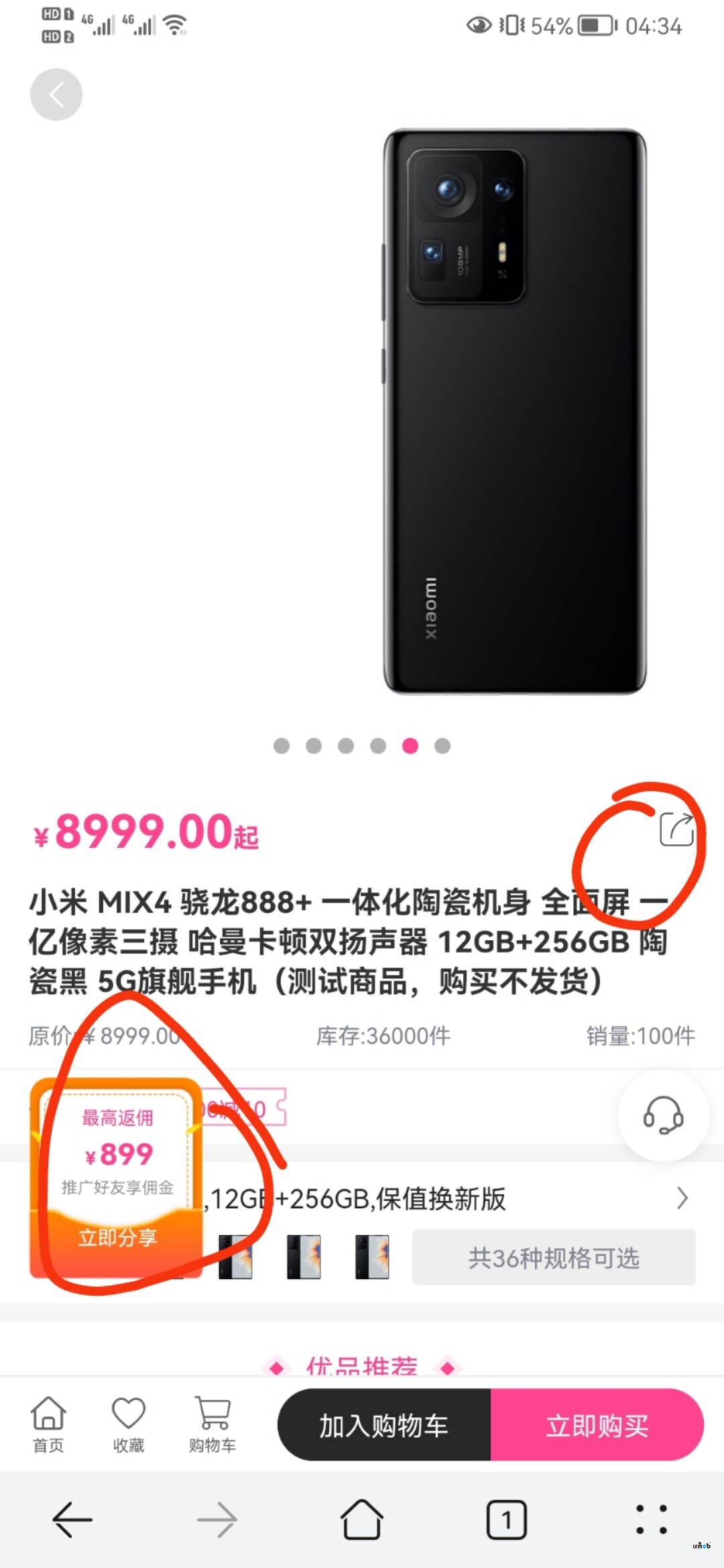This screenshot has width=724, height=1568.
Task: Open the browser home page button
Action: coord(362,1520)
